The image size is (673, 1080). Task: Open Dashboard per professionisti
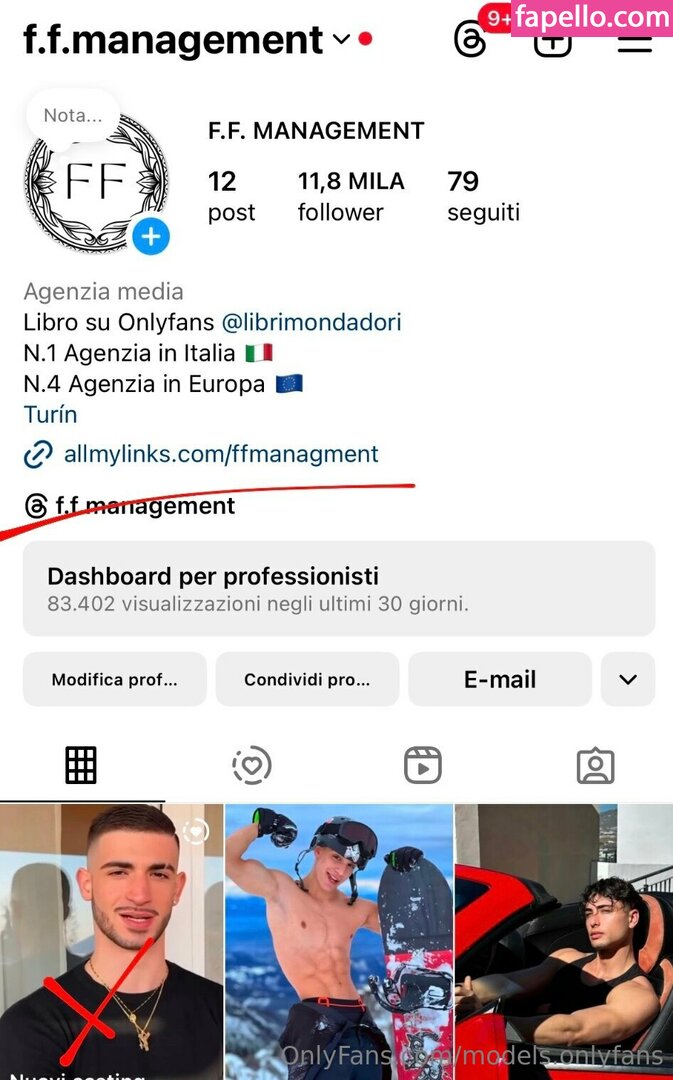[338, 589]
